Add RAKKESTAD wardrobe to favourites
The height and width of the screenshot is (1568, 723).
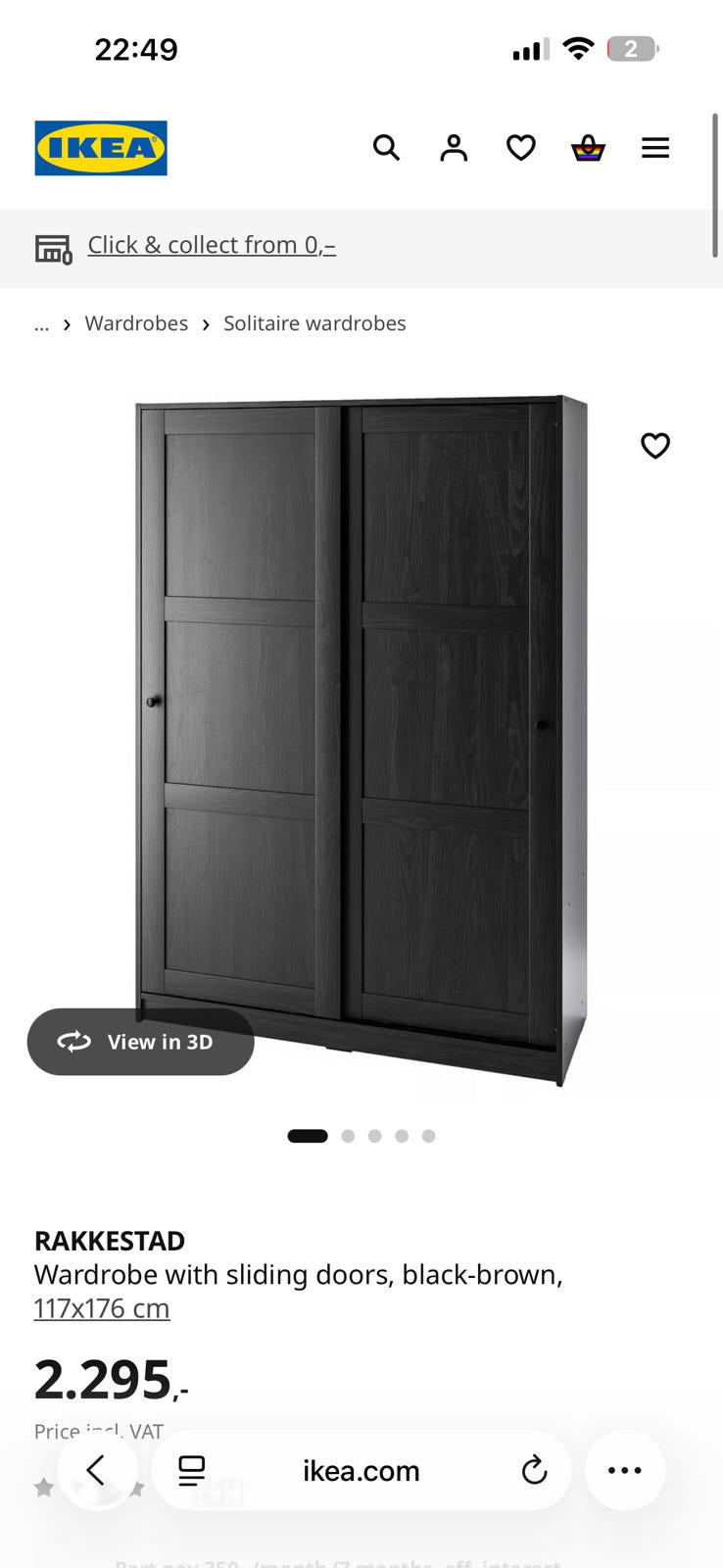655,446
